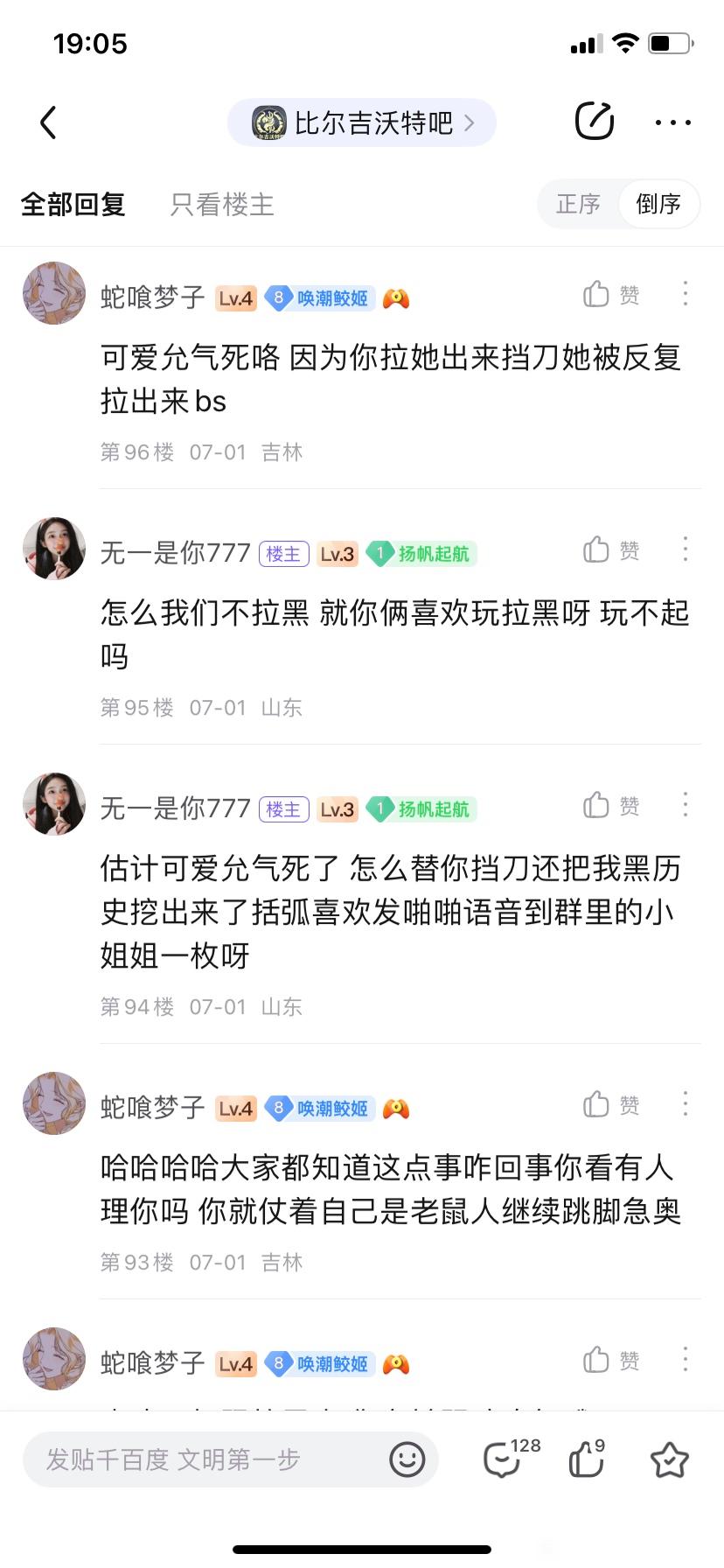Like the reply on floor 93
Image resolution: width=724 pixels, height=1568 pixels.
pos(611,1105)
